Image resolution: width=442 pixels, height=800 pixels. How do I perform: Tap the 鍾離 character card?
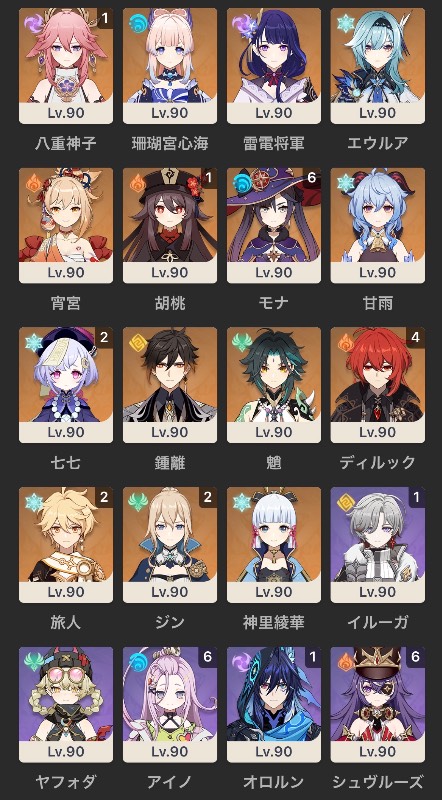click(170, 385)
